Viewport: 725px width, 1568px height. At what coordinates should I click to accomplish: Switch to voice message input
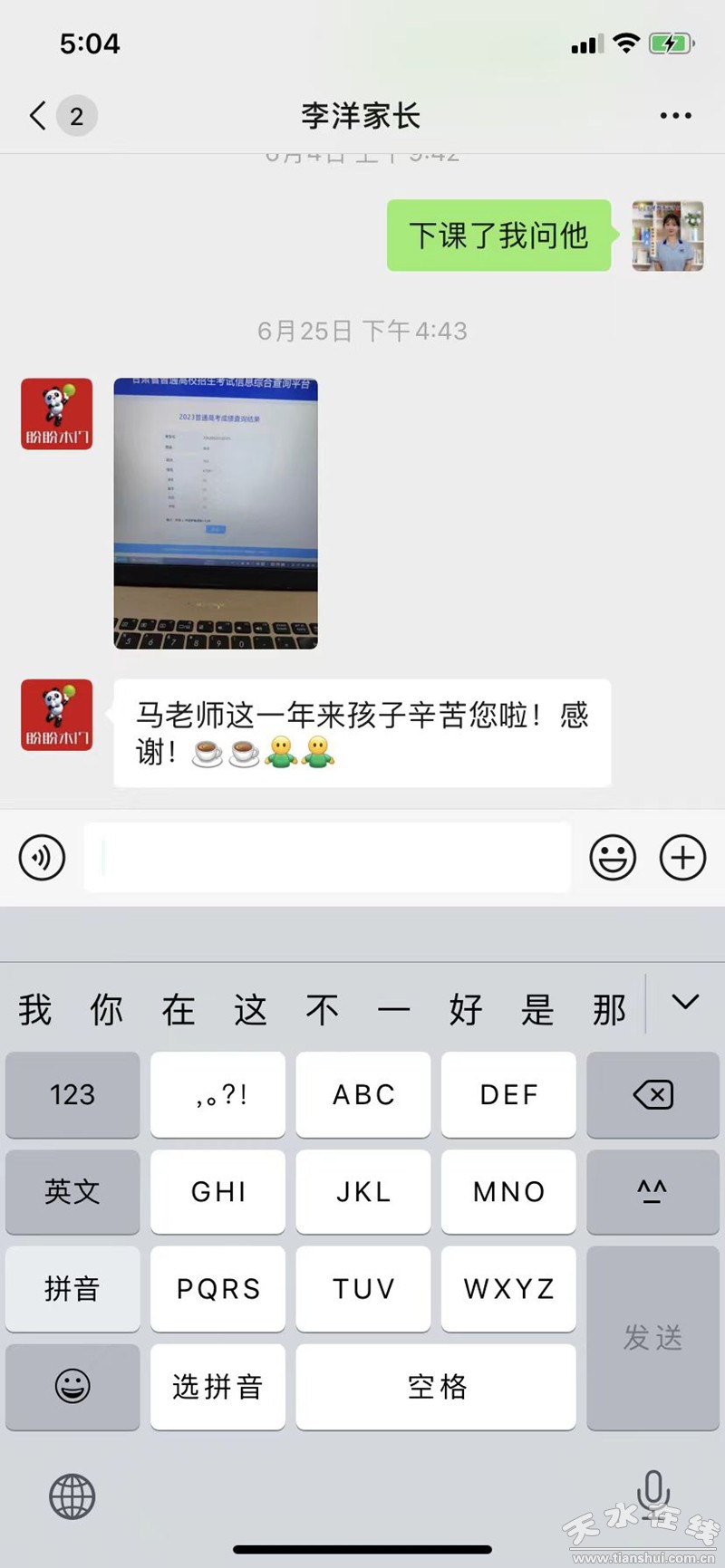(x=43, y=857)
